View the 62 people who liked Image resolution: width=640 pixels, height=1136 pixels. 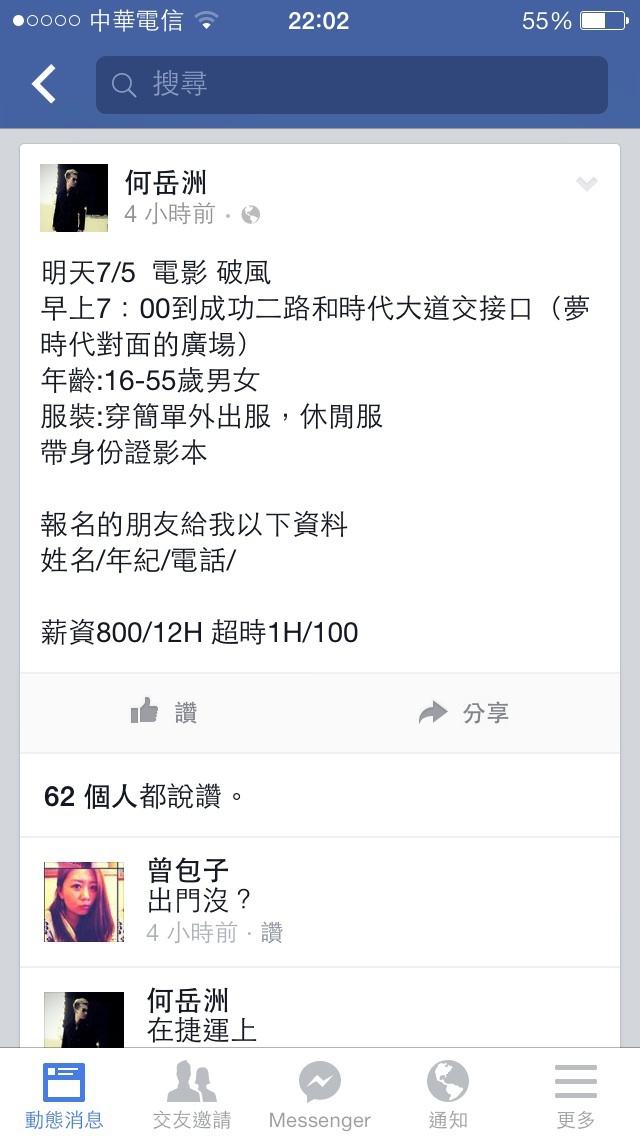[x=143, y=797]
